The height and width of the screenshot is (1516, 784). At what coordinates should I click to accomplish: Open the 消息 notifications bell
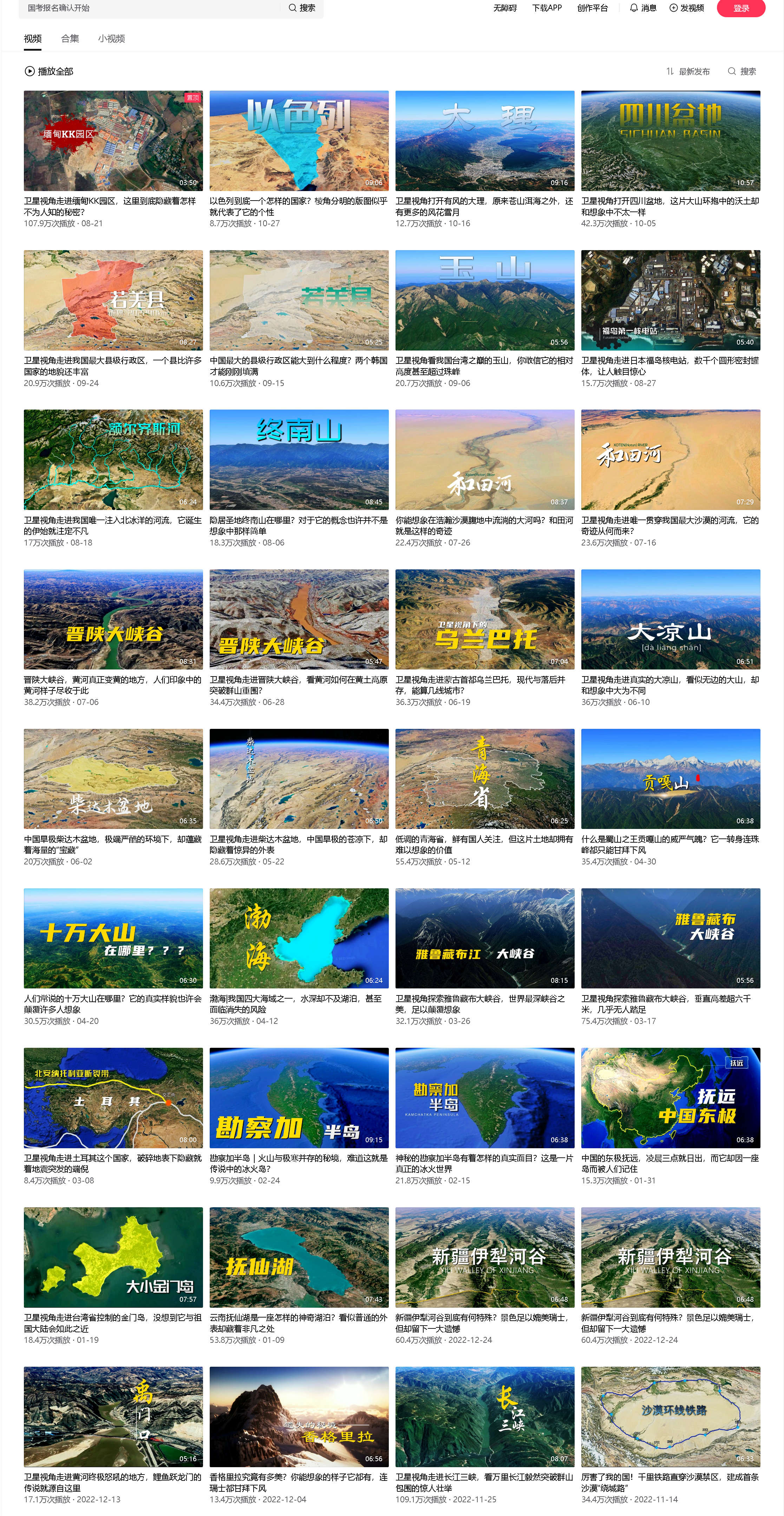[x=643, y=8]
